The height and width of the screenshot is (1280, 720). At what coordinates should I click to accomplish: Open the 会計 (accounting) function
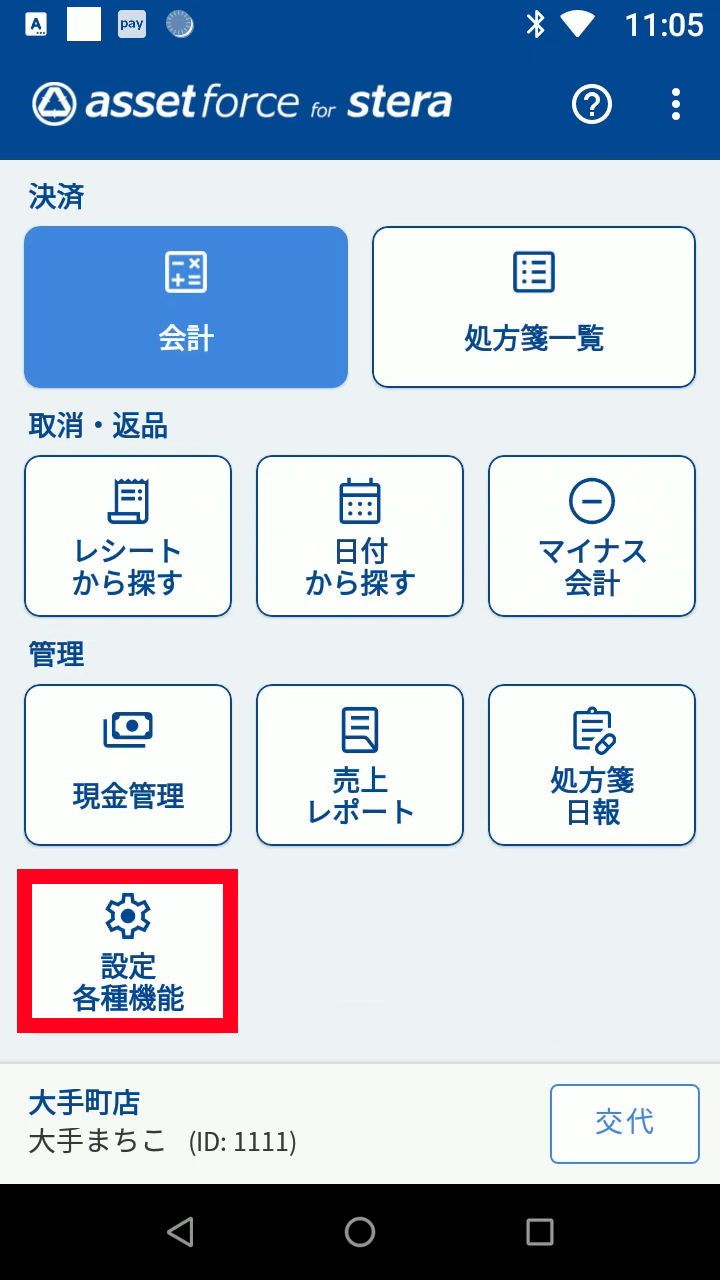pos(185,306)
